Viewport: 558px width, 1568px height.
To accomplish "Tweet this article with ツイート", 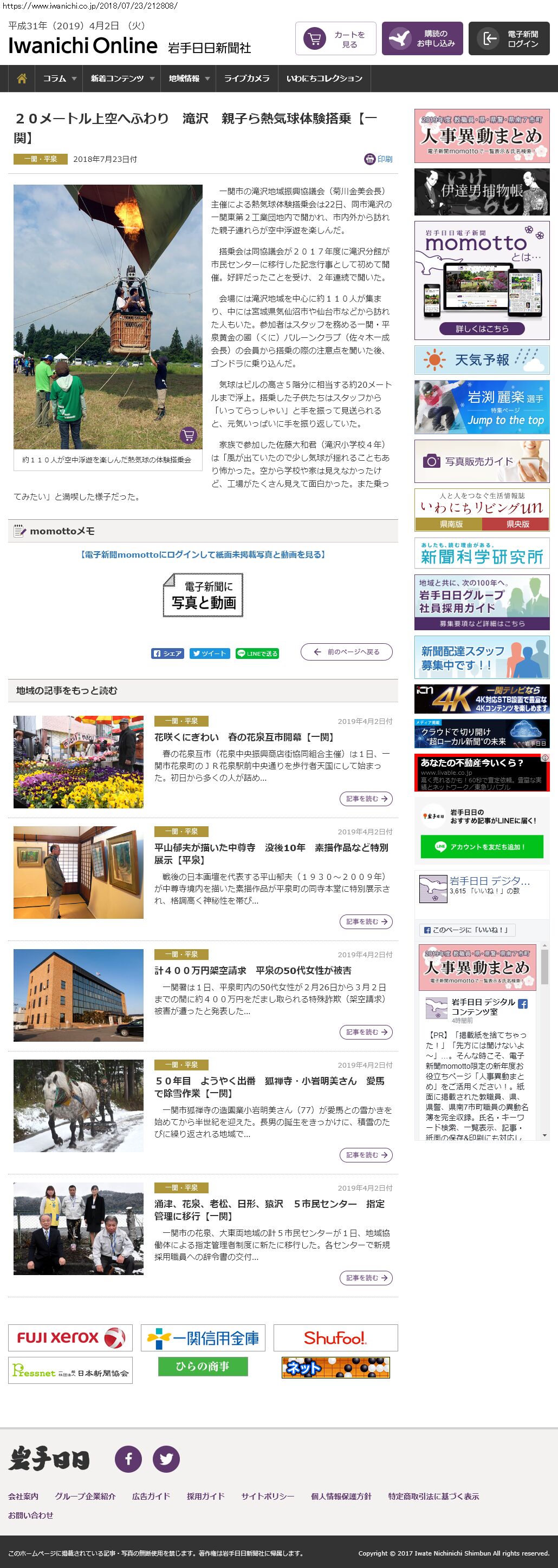I will point(210,653).
